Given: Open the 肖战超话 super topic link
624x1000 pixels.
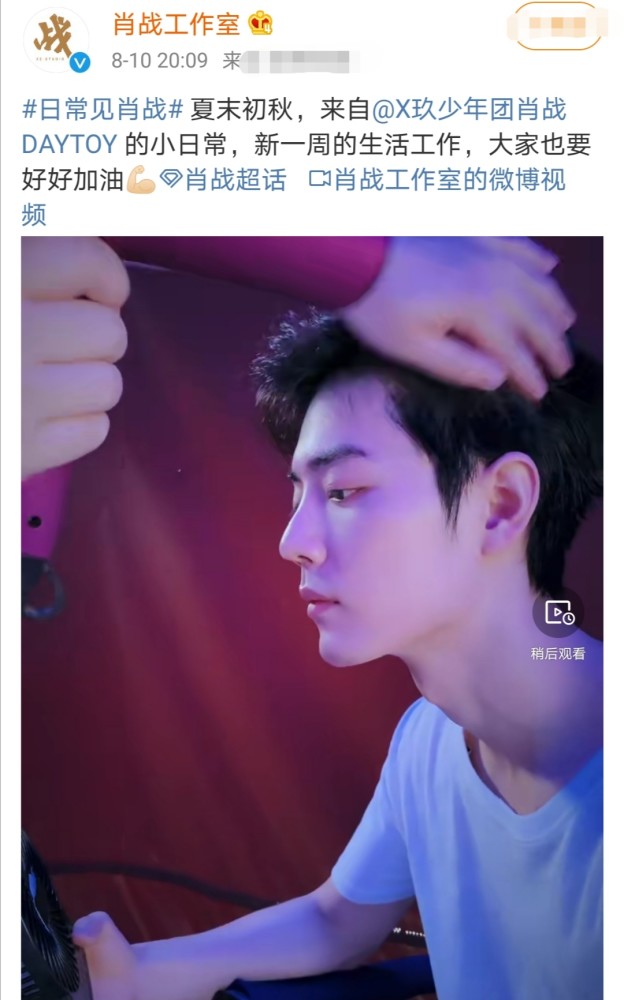Looking at the screenshot, I should 223,180.
